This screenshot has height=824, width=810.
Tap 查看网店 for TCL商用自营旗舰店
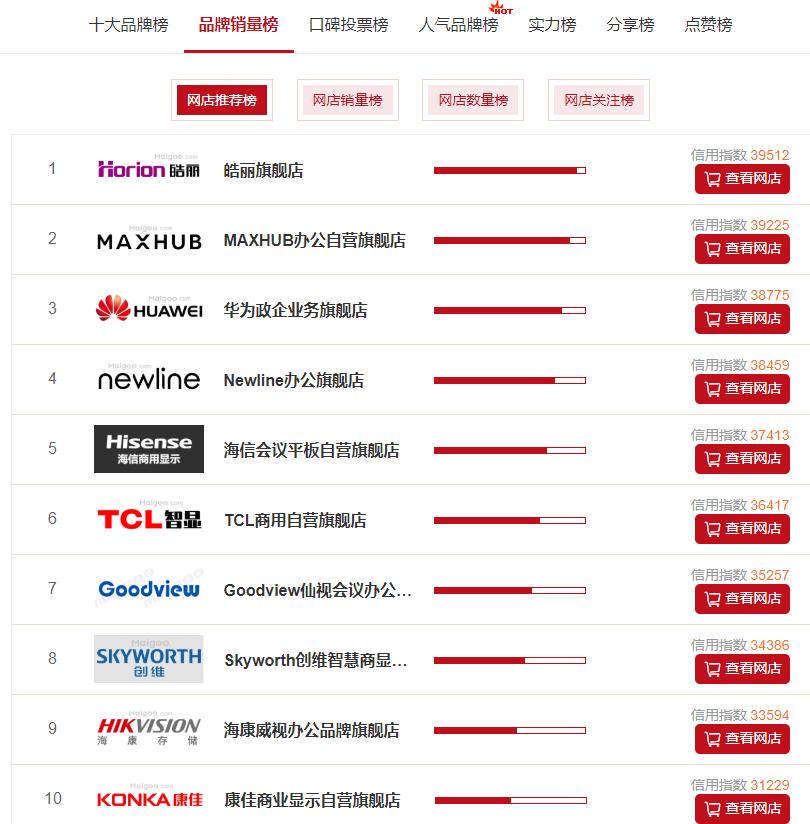click(x=742, y=529)
